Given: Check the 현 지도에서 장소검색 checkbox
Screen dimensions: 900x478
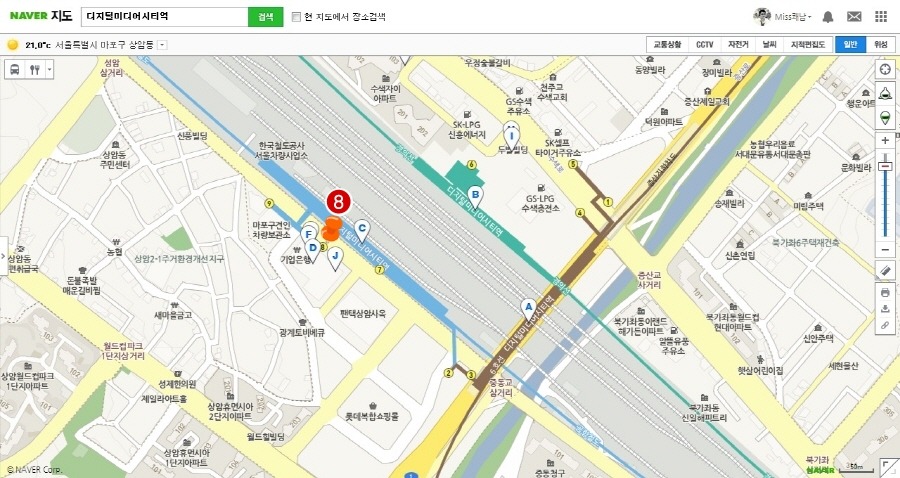Looking at the screenshot, I should [x=296, y=17].
